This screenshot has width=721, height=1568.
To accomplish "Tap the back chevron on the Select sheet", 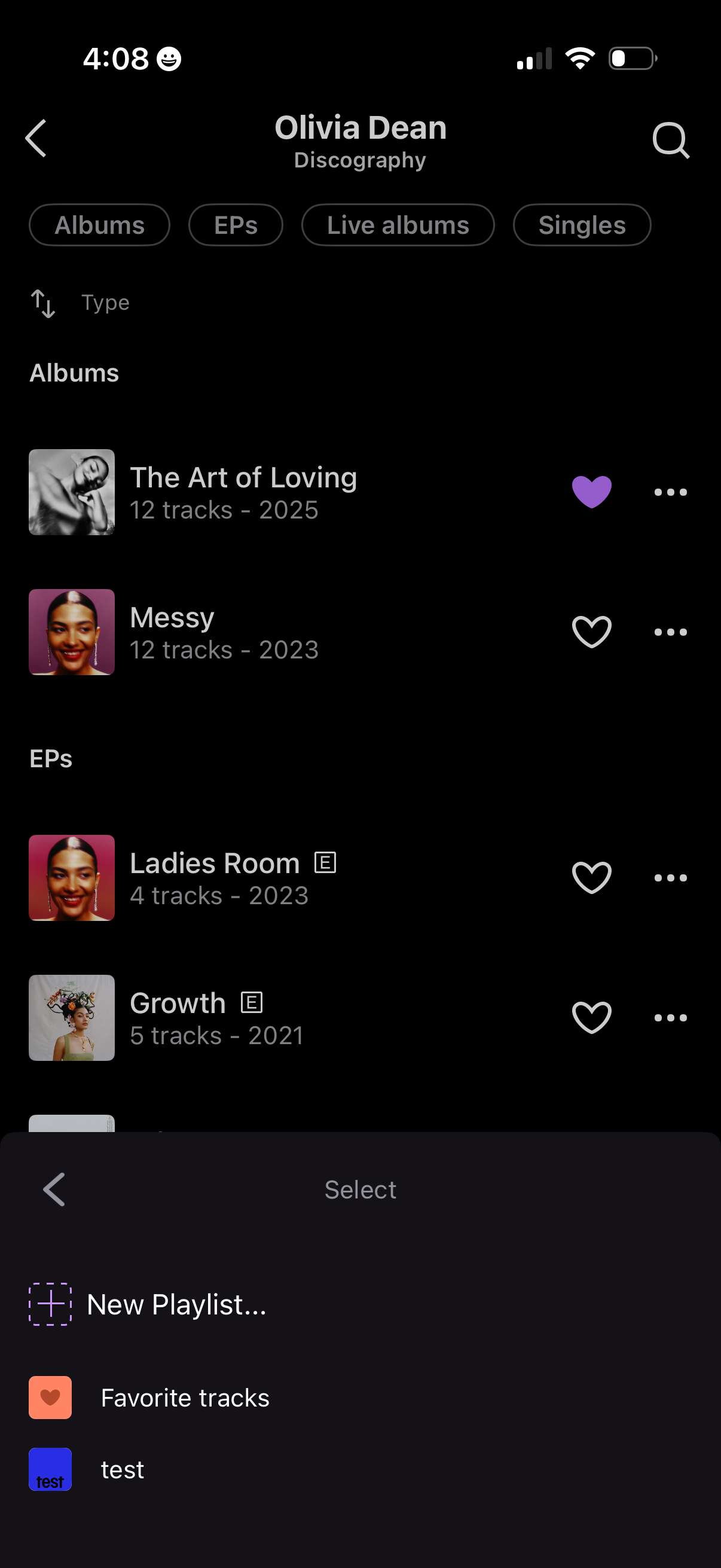I will click(x=54, y=1189).
